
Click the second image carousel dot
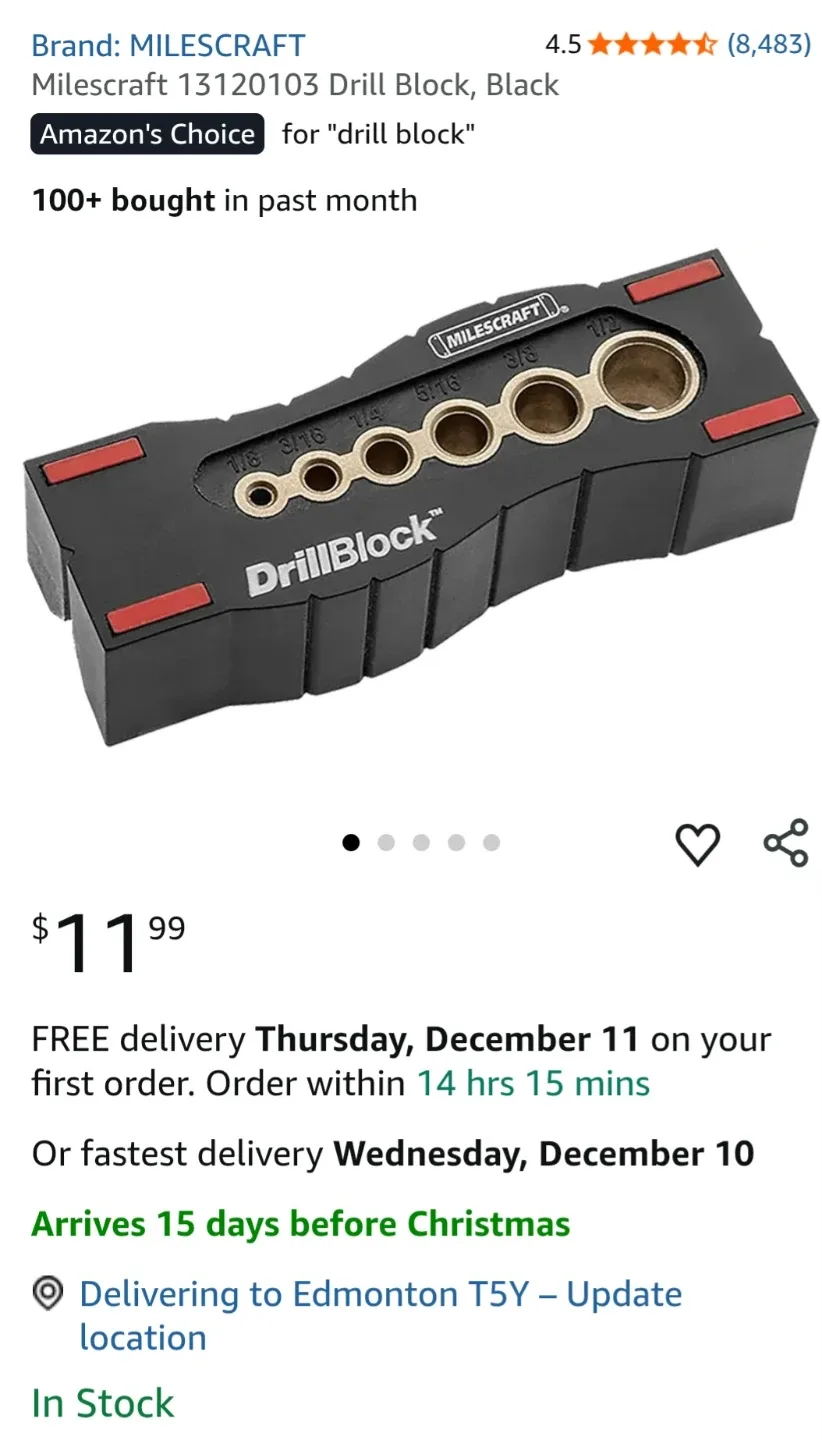[x=386, y=843]
